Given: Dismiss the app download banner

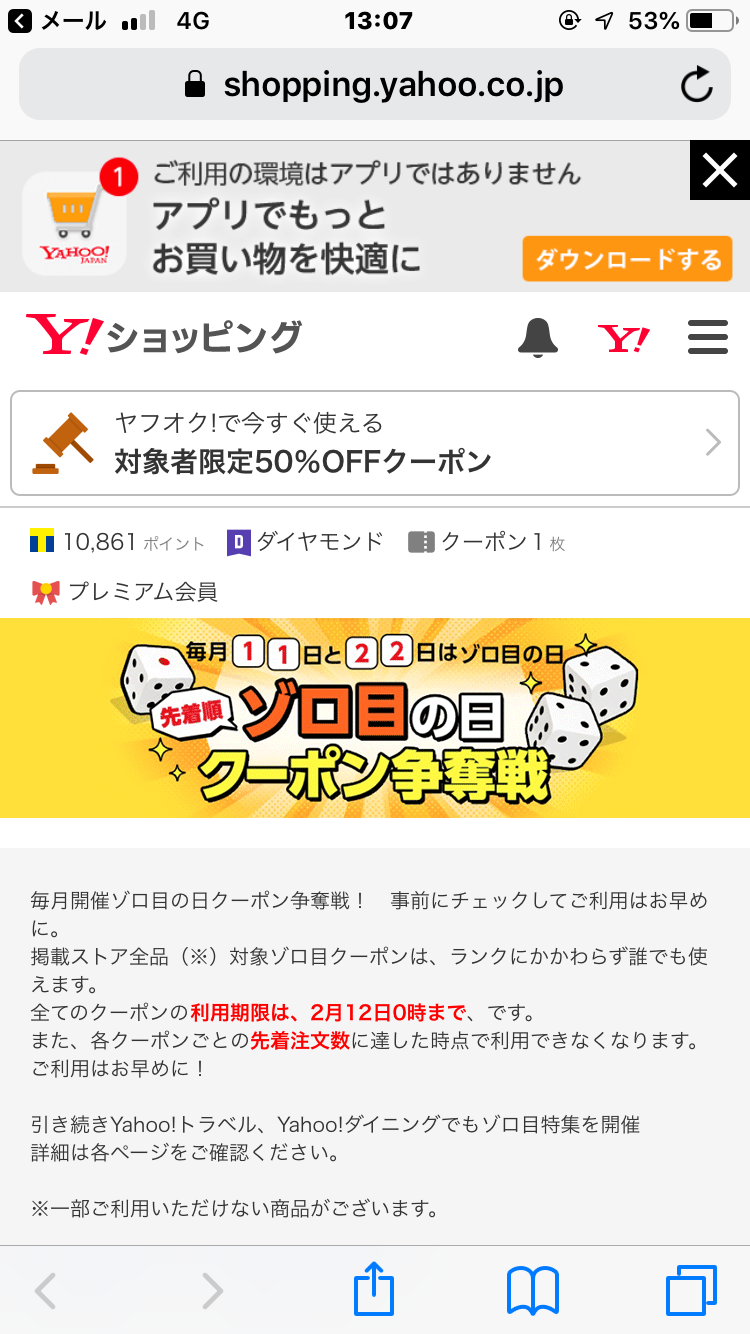Looking at the screenshot, I should (719, 171).
